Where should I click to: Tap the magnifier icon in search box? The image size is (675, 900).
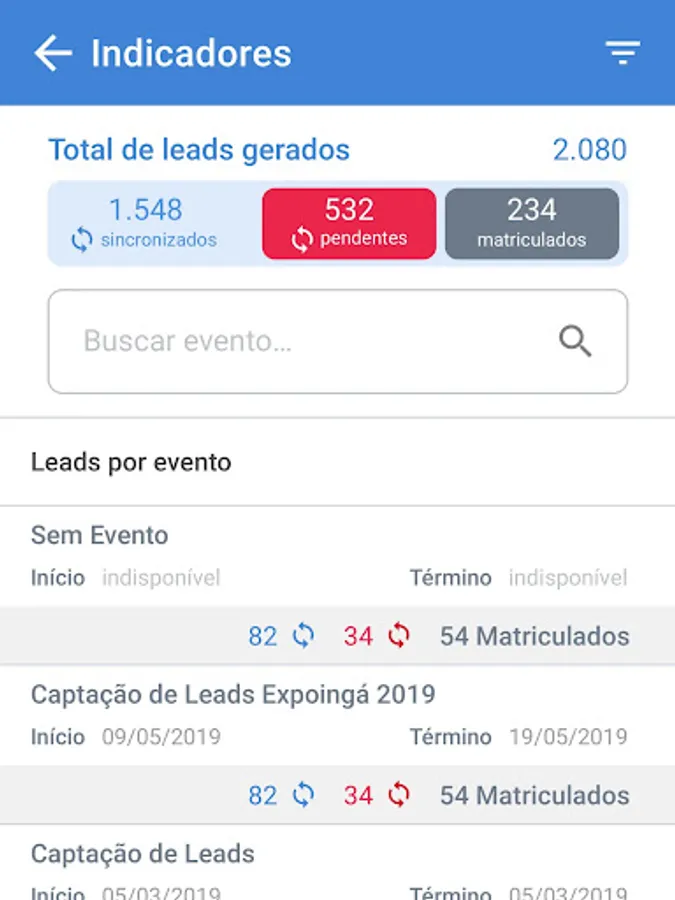point(575,342)
